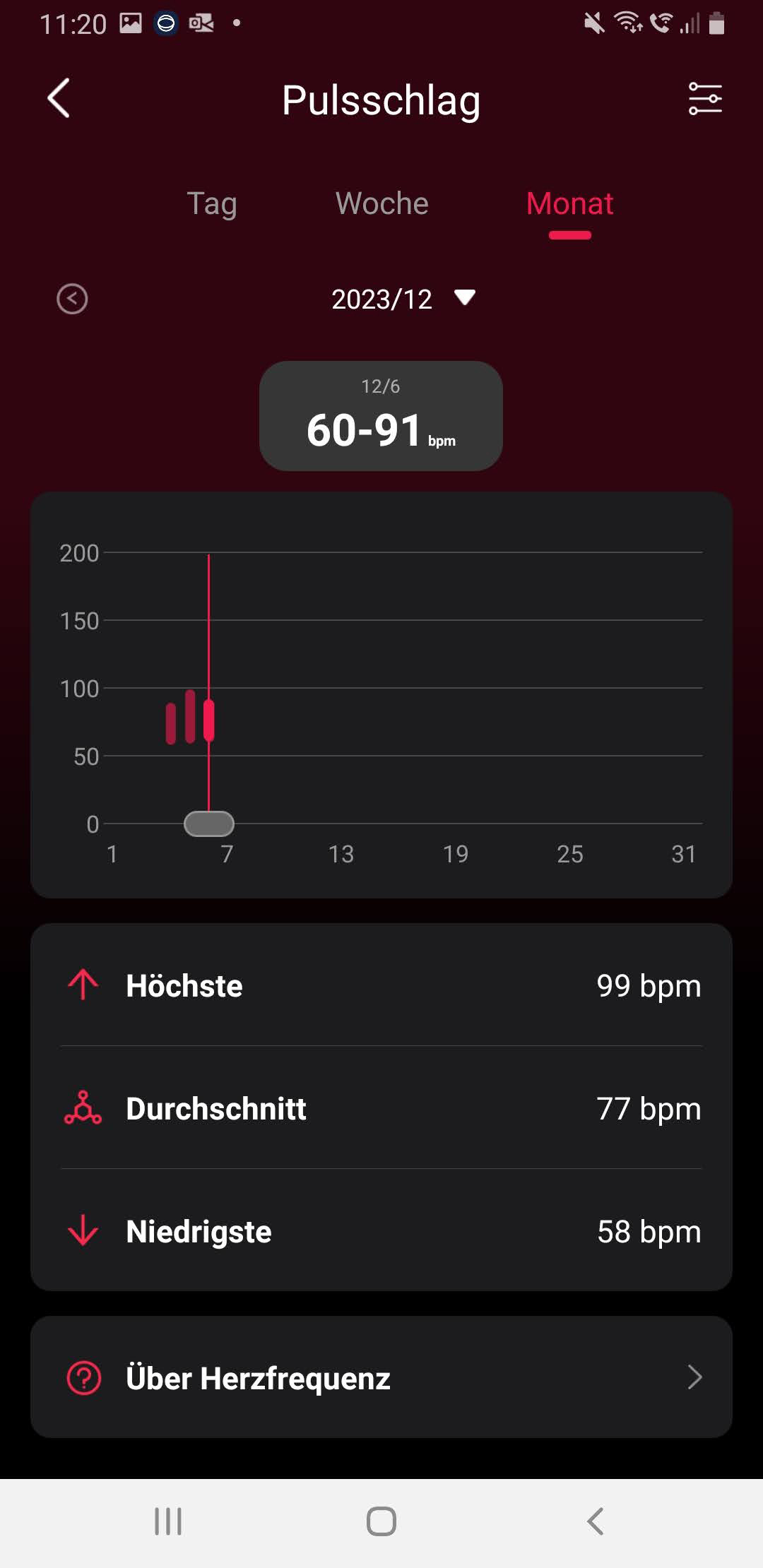Switch to the Tag tab
The image size is (763, 1568).
point(212,204)
